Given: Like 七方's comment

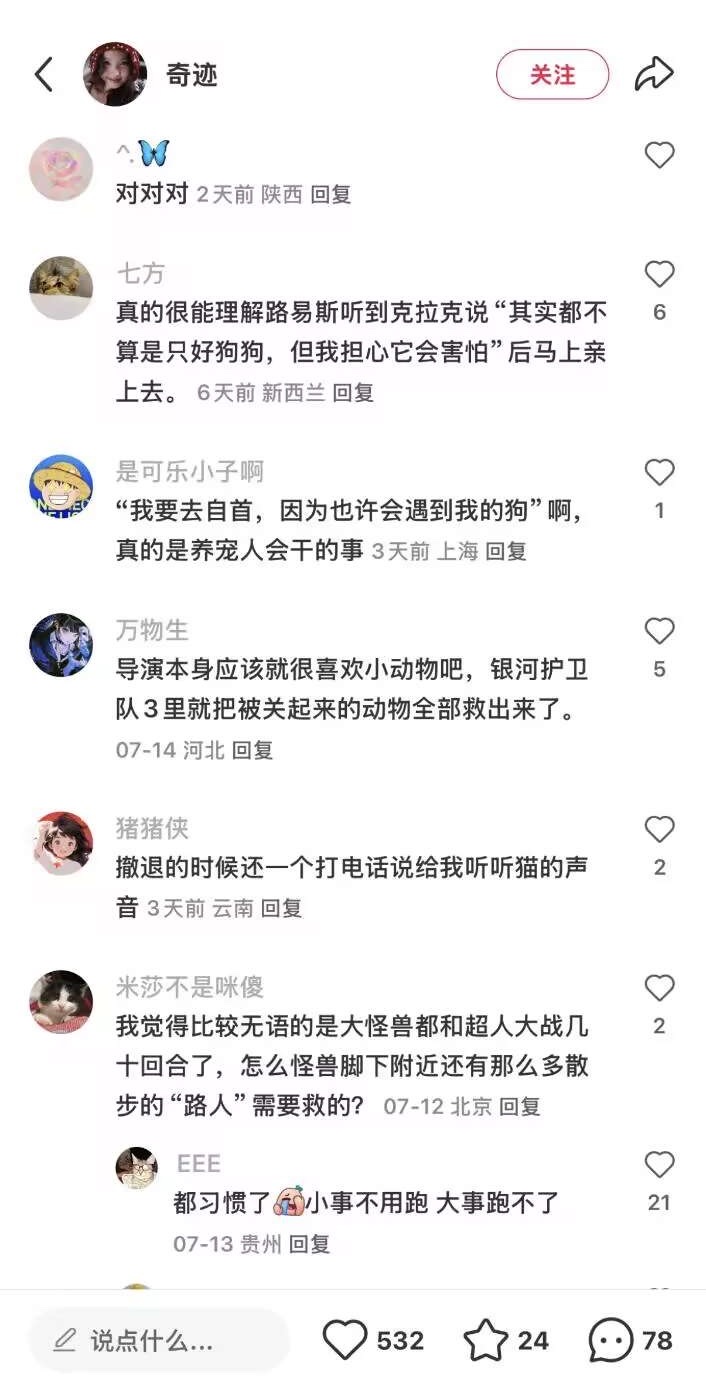Looking at the screenshot, I should click(x=659, y=275).
